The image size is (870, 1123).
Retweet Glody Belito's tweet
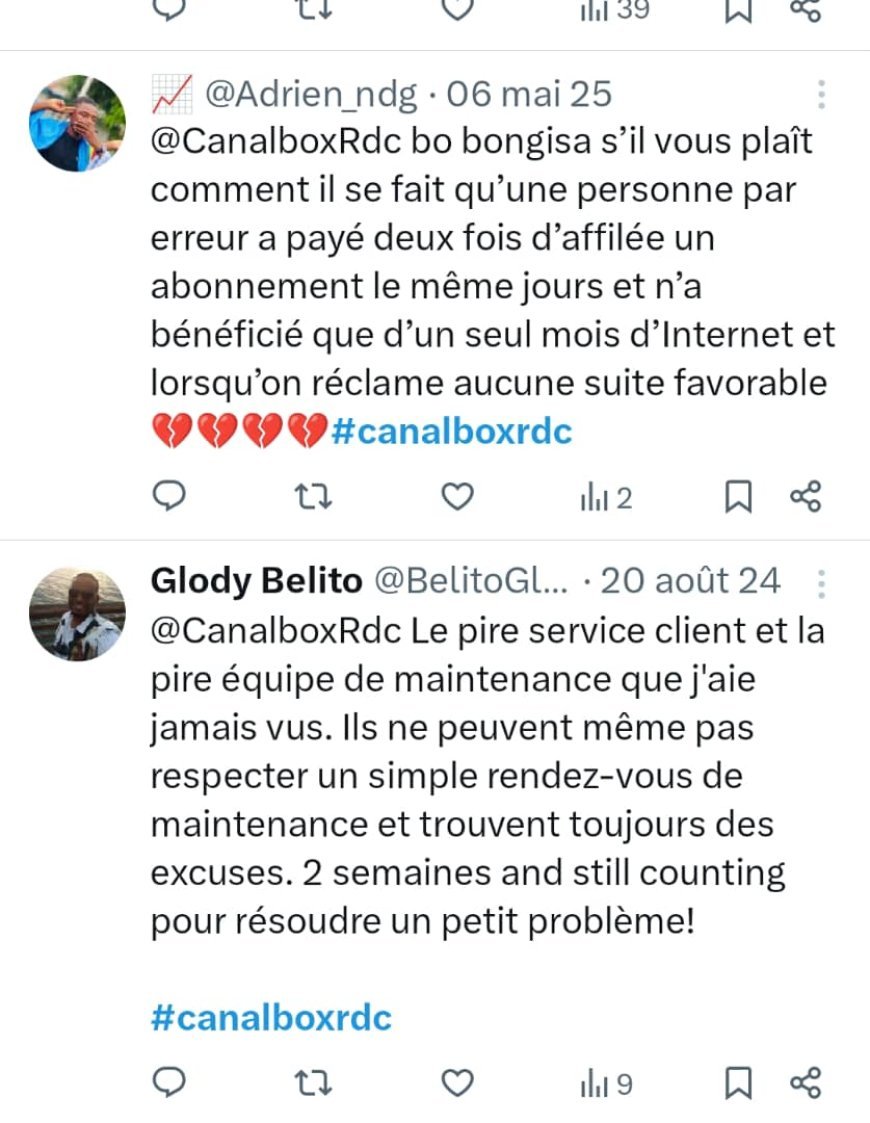point(315,1083)
